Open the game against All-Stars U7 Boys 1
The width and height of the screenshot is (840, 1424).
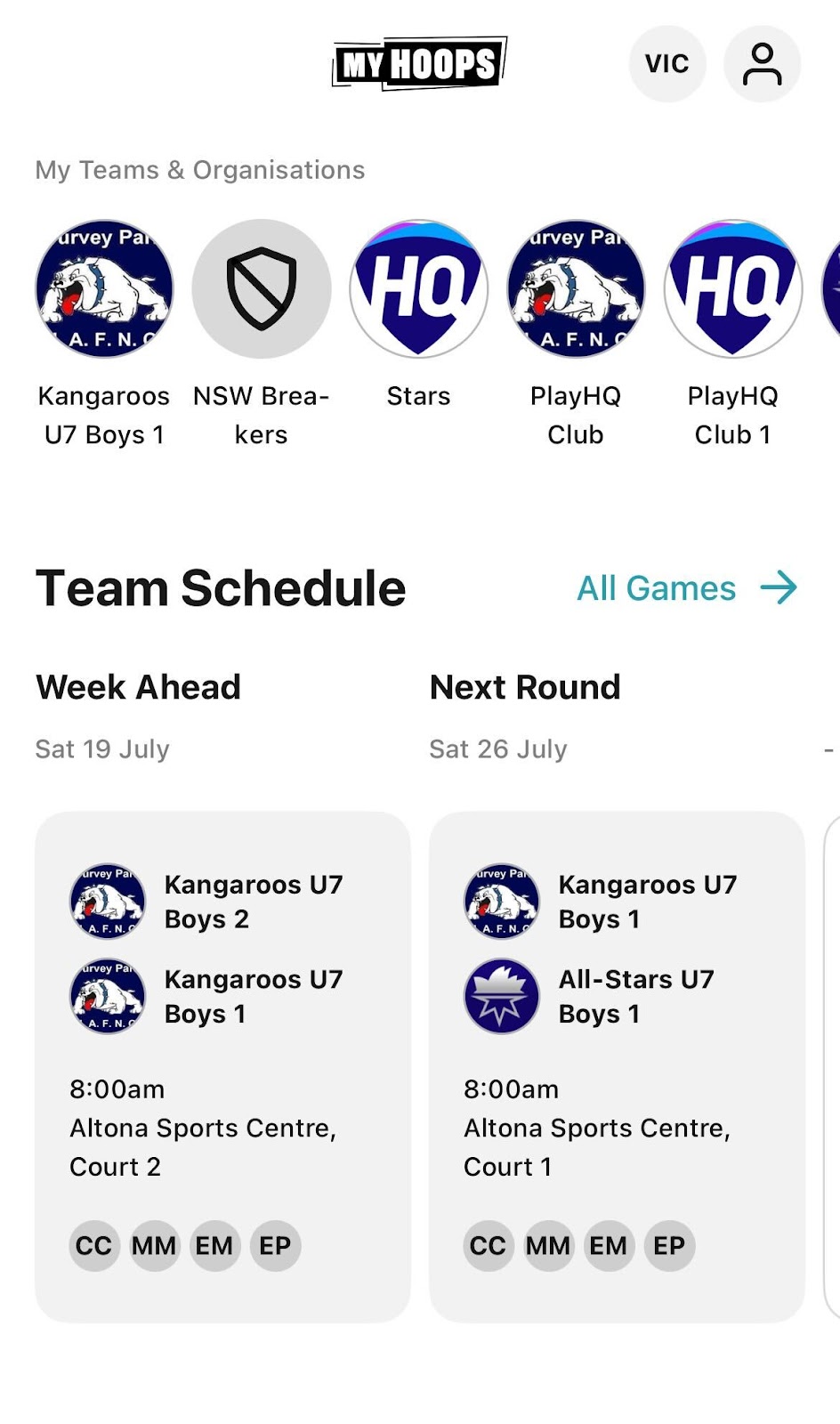click(617, 1066)
